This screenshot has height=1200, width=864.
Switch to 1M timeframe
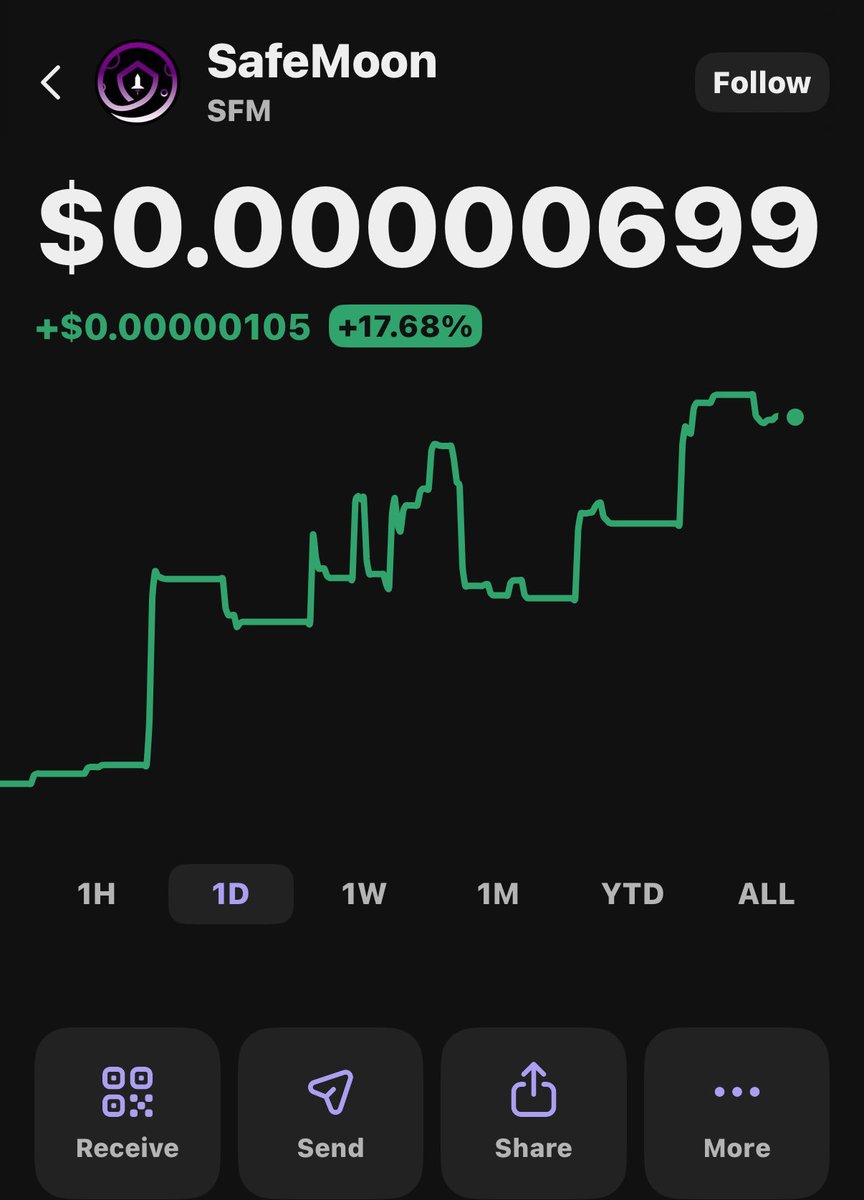tap(498, 893)
